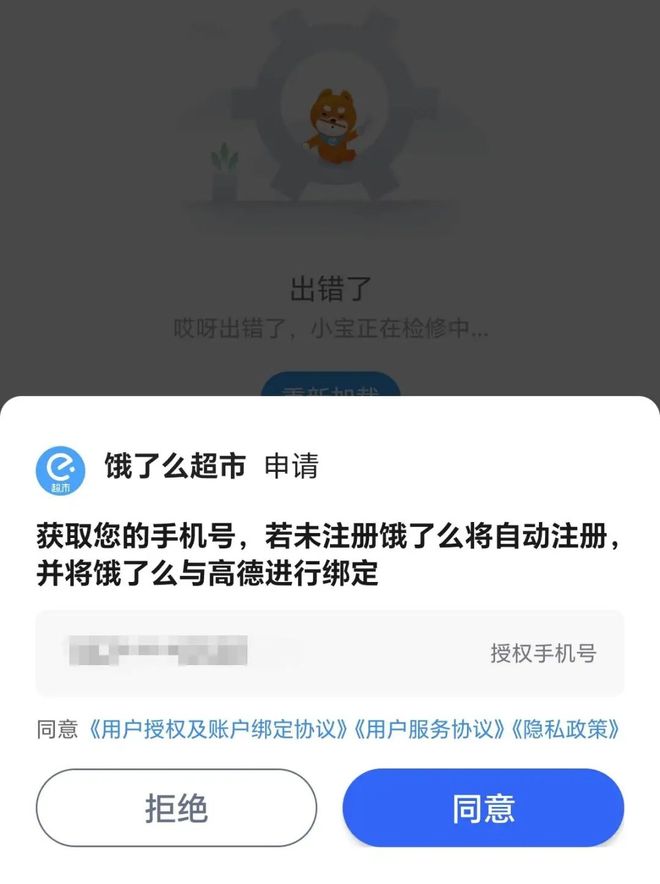
Task: Open the 用户服务协议 link
Action: click(431, 729)
